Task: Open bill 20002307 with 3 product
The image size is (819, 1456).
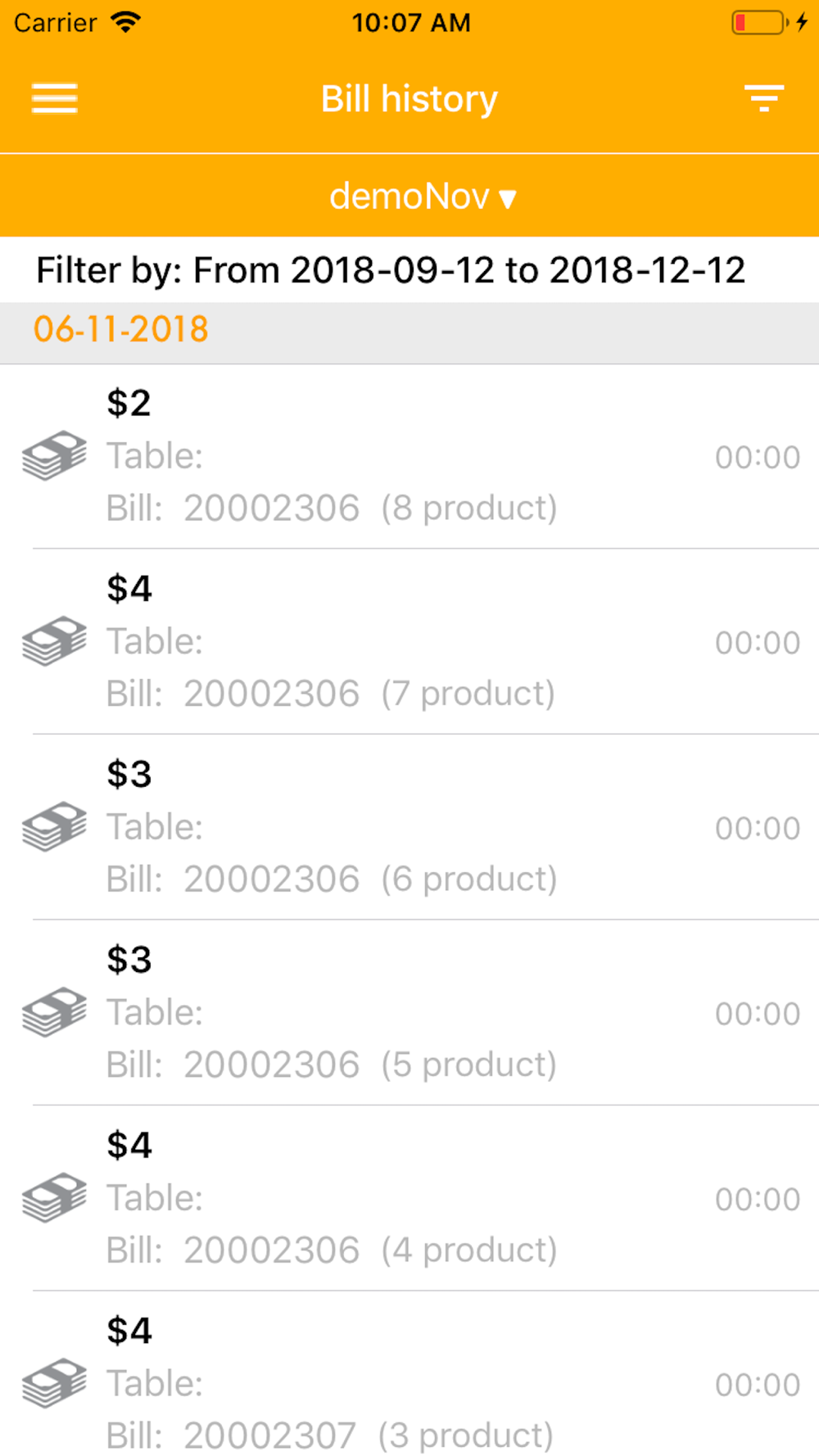Action: pyautogui.click(x=409, y=1374)
